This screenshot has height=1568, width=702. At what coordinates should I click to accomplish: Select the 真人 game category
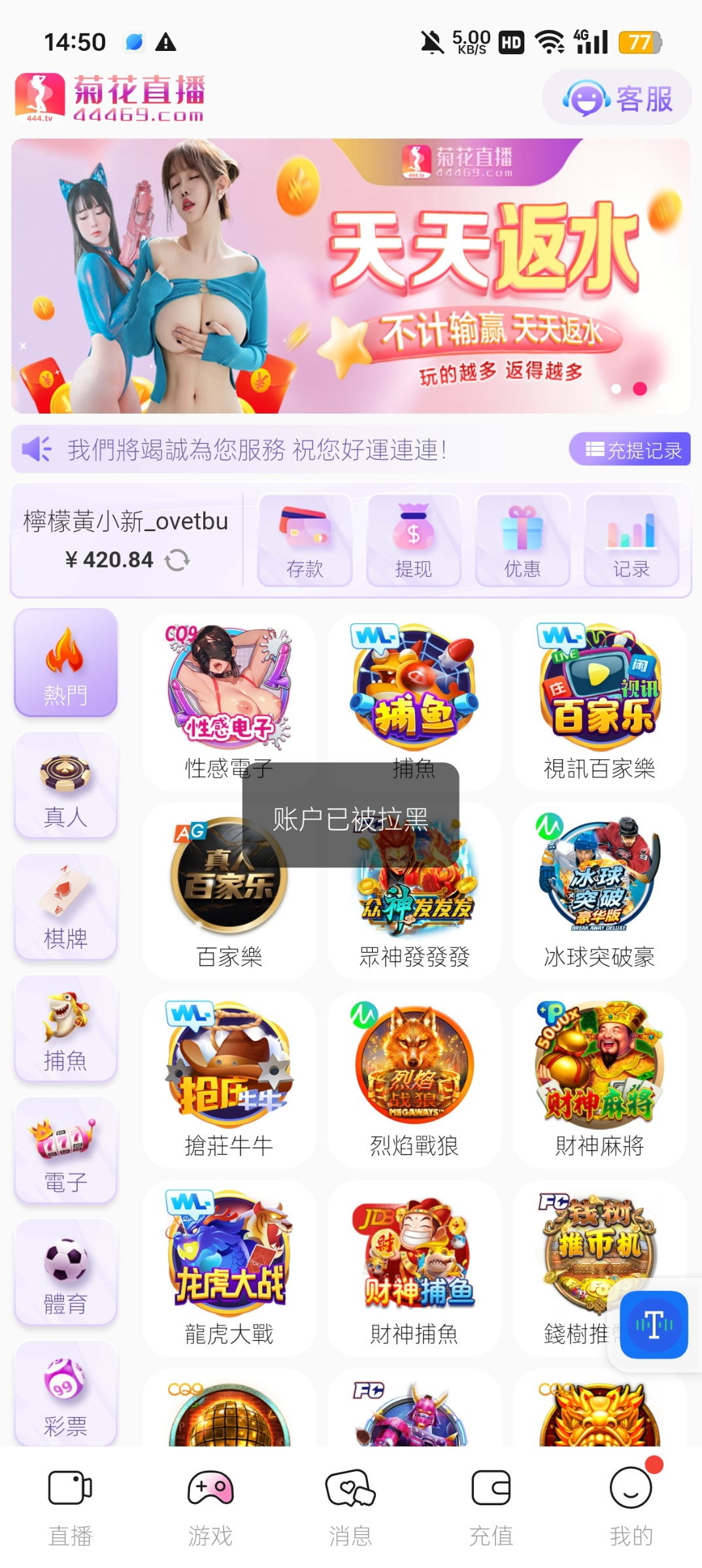click(65, 785)
